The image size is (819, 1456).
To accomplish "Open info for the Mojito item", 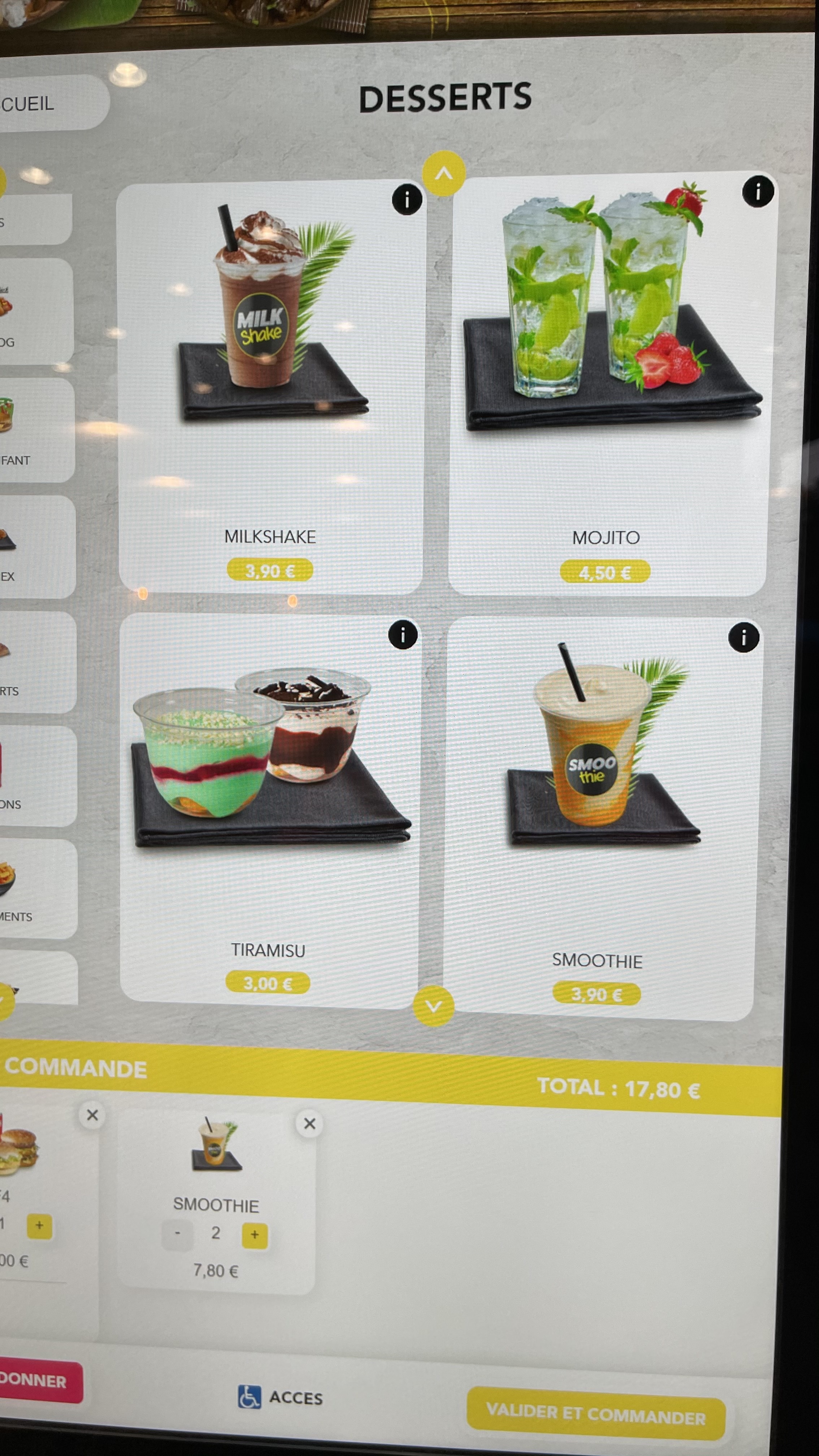I will tap(757, 191).
